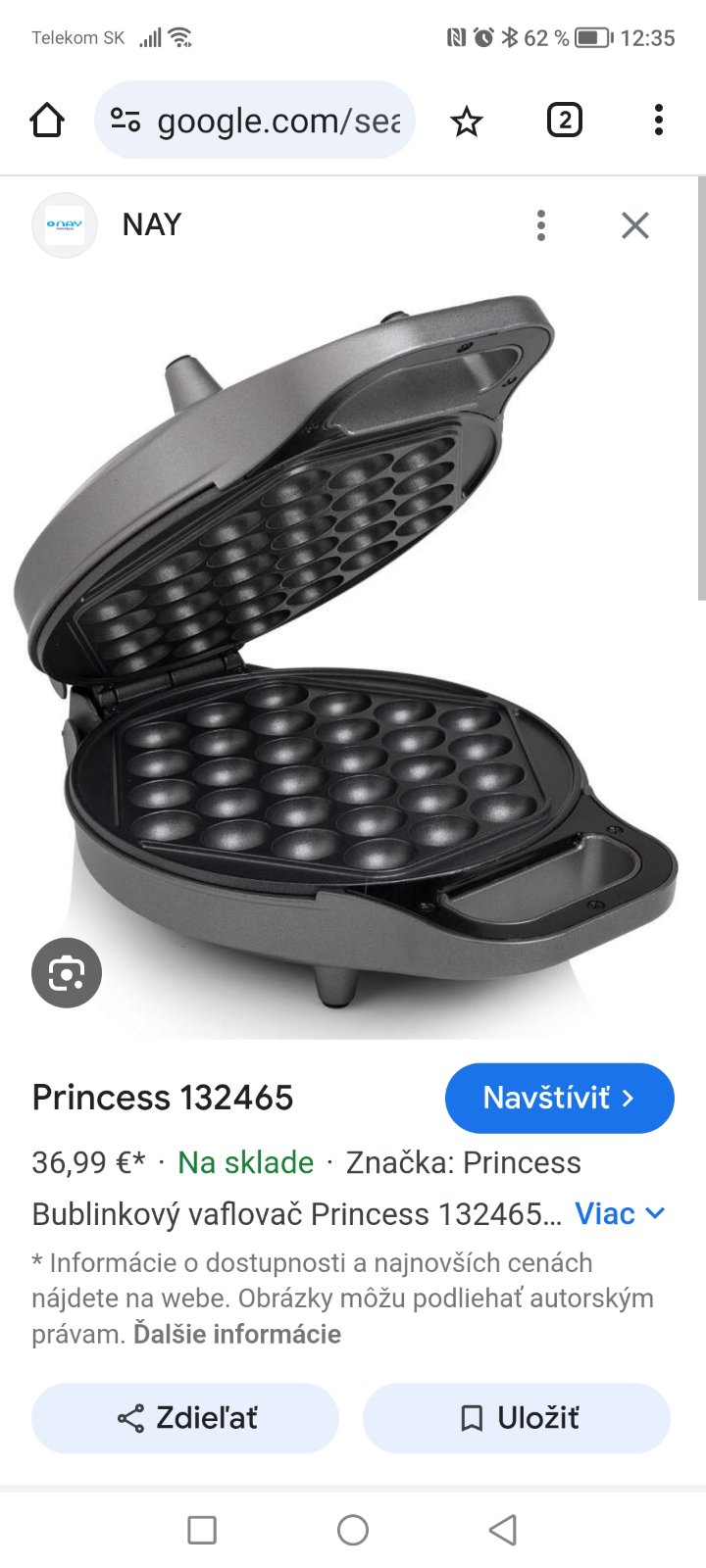Expand the description with Viac
Viewport: 706px width, 1568px height.
[620, 1214]
